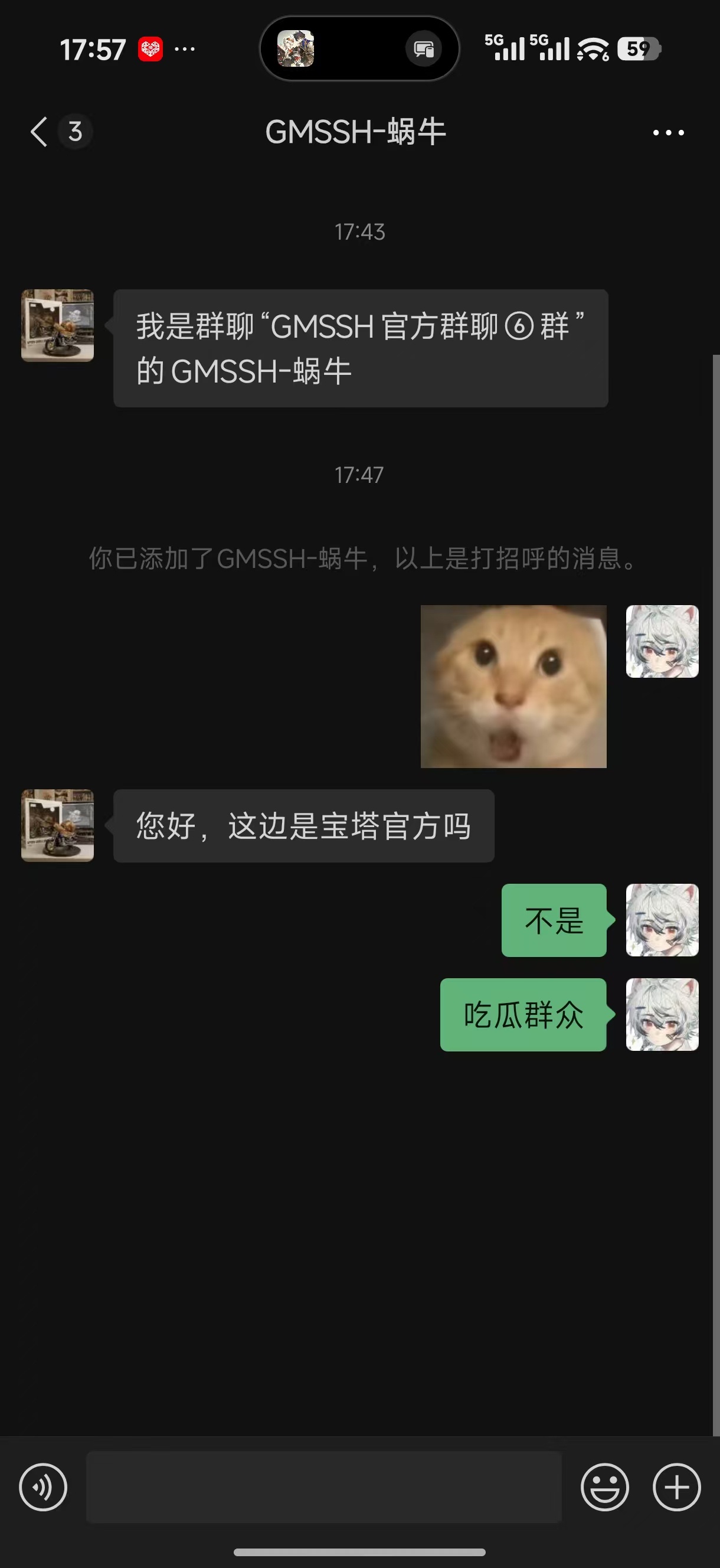Open the plus attachment menu
This screenshot has width=720, height=1568.
[x=676, y=1487]
